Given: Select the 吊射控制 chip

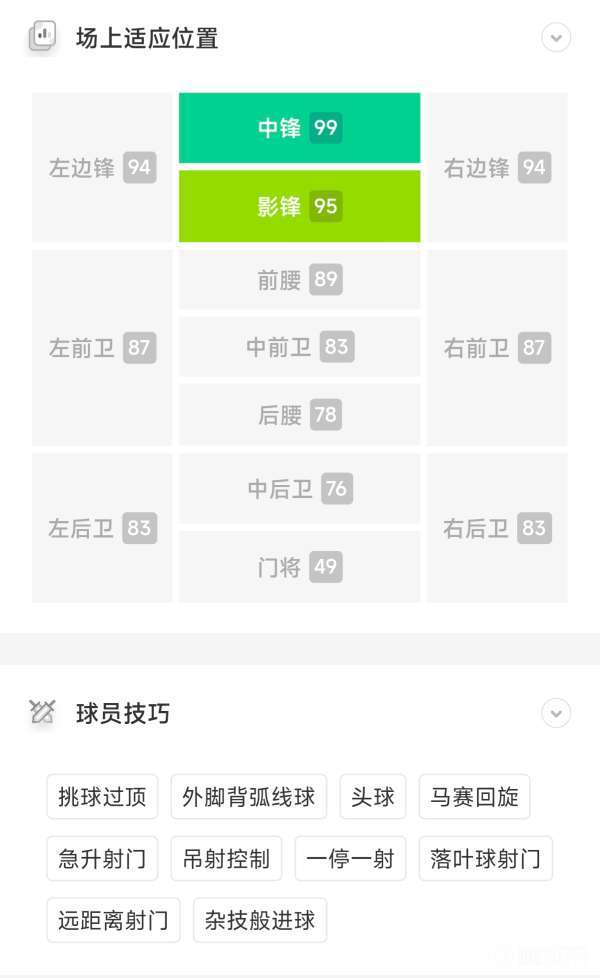Looking at the screenshot, I should click(226, 858).
